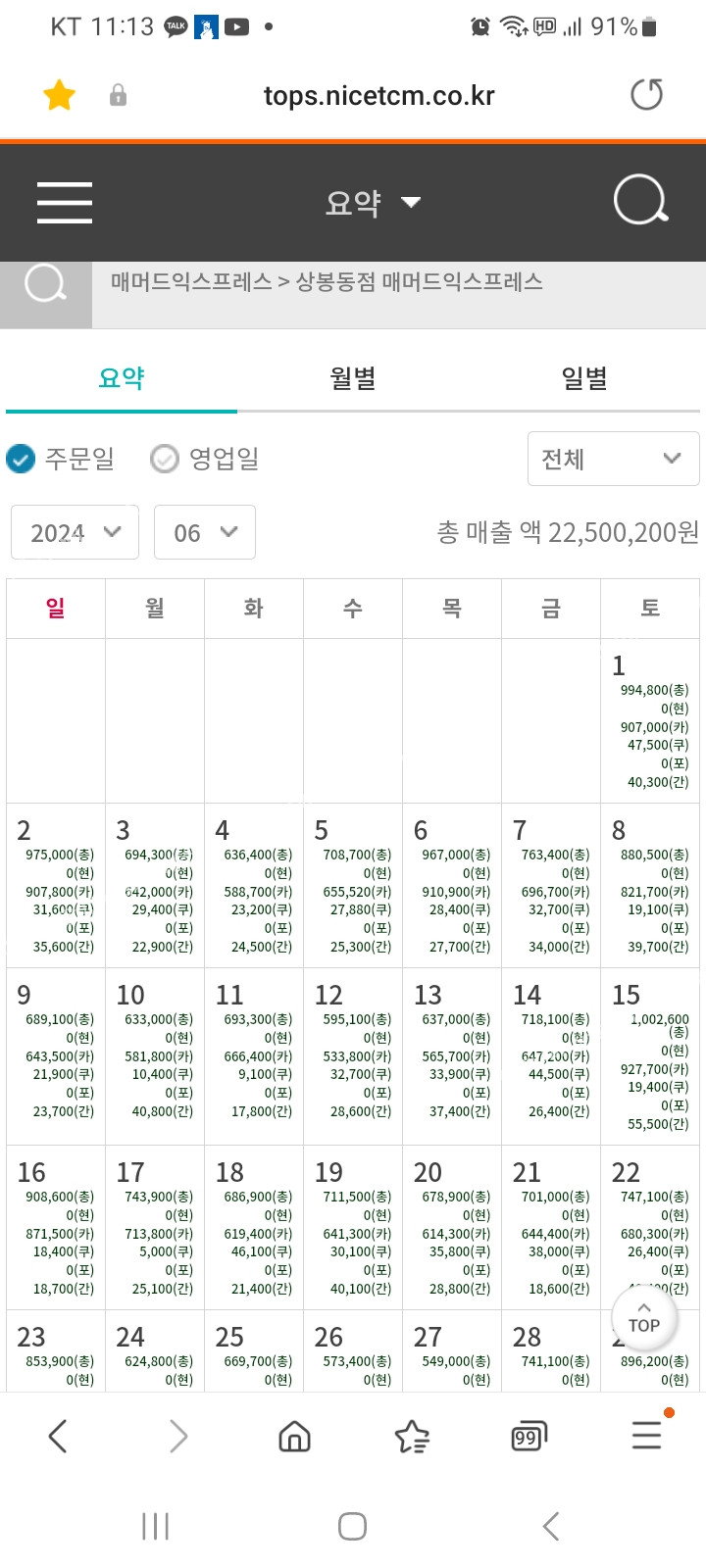Expand the 요약 dropdown in the header

coord(373,203)
